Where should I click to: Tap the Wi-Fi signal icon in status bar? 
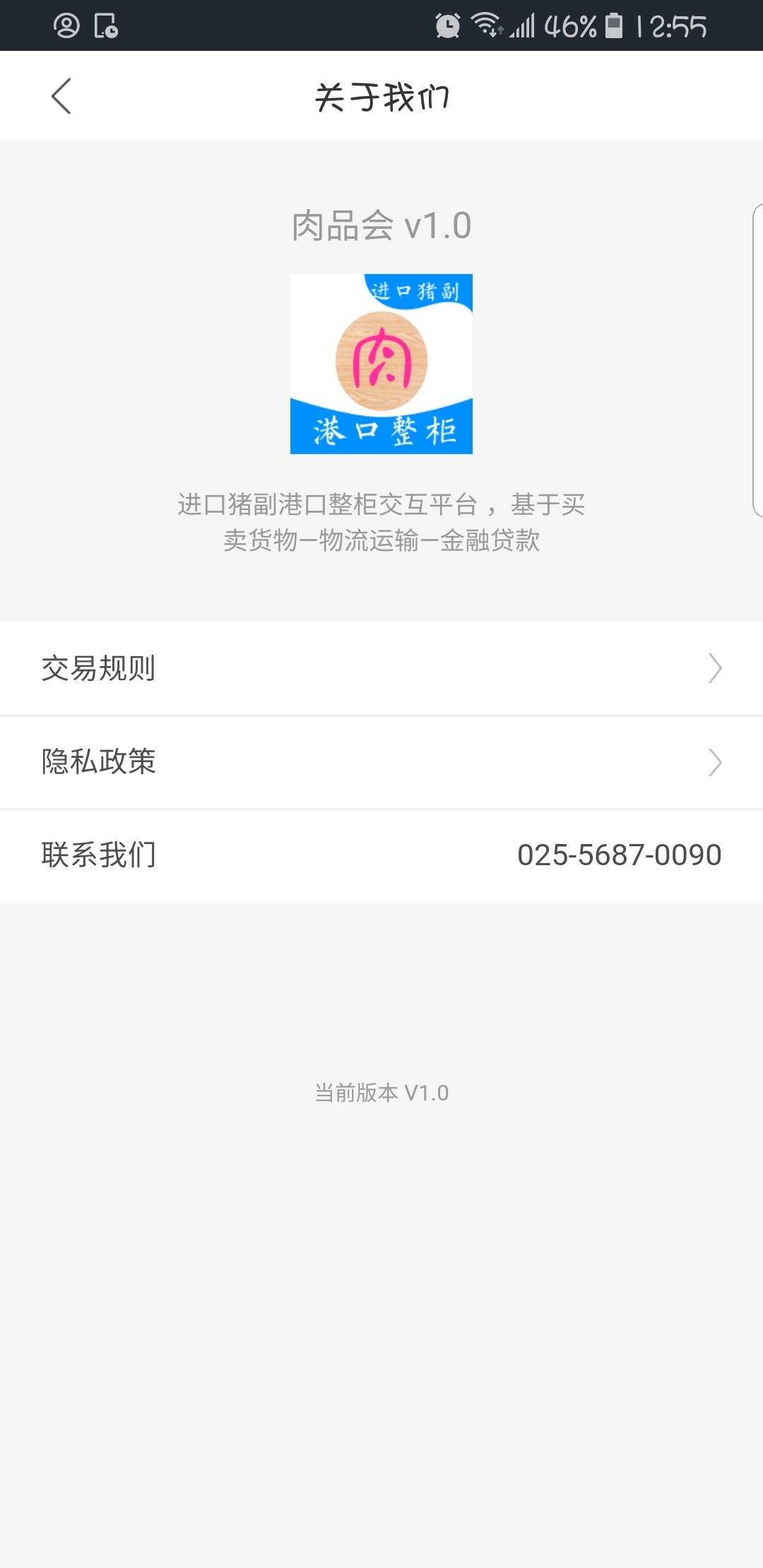click(x=487, y=27)
